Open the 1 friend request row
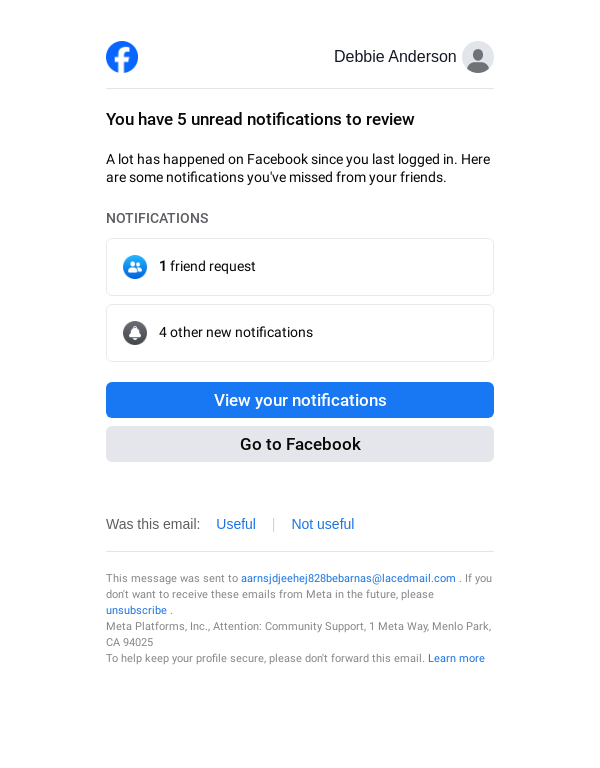Image resolution: width=600 pixels, height=768 pixels. click(x=300, y=267)
